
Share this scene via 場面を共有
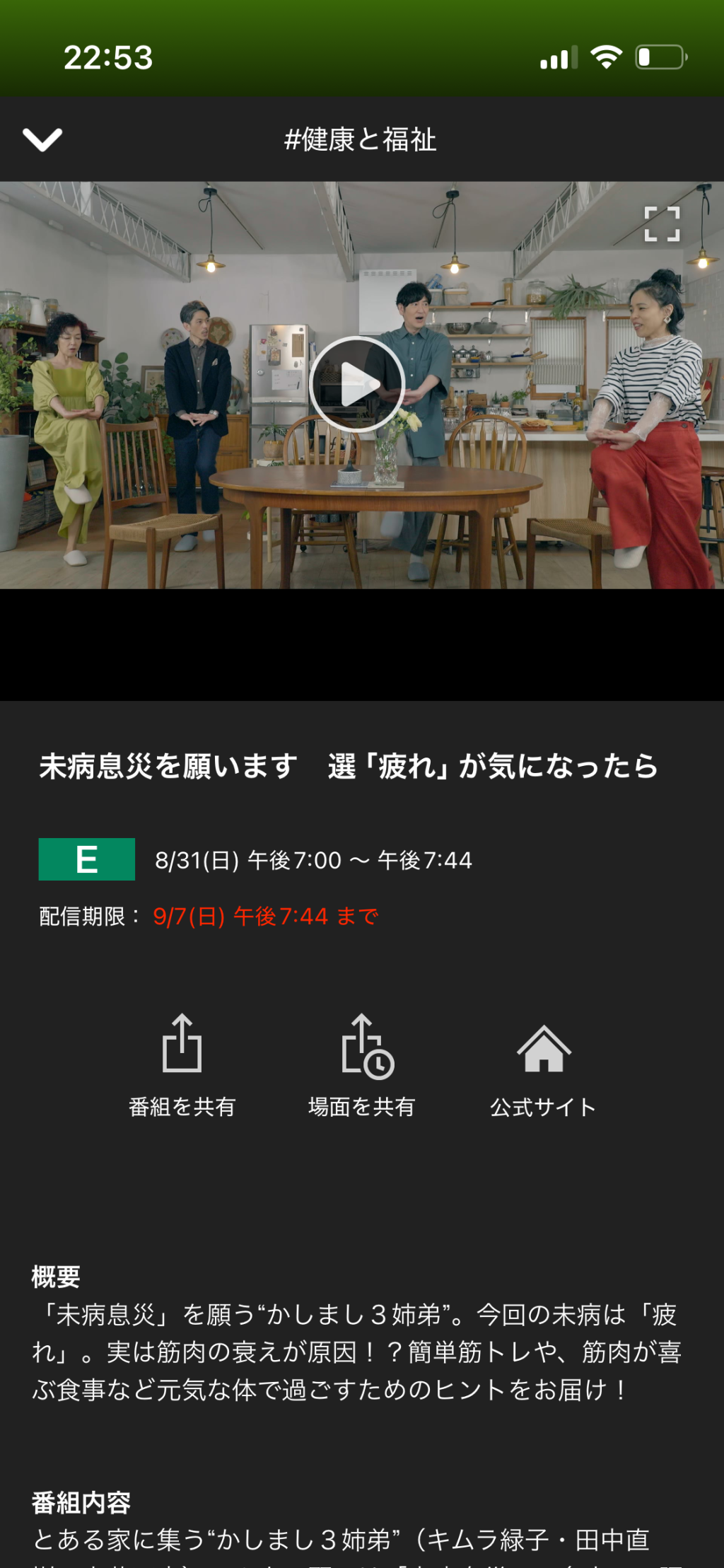click(362, 1065)
